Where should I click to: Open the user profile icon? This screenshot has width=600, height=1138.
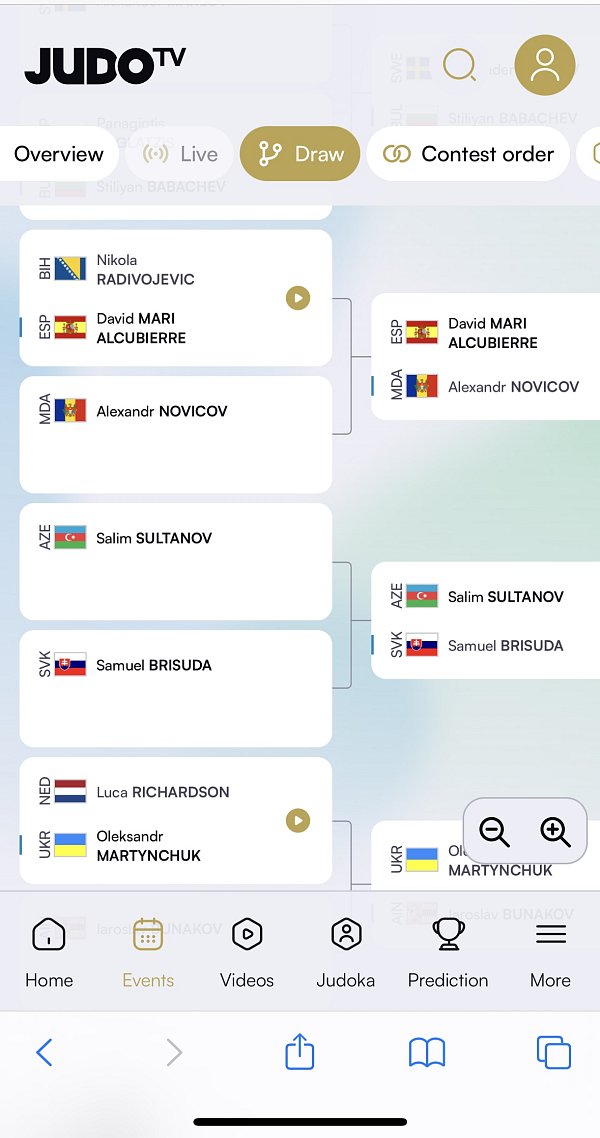coord(544,65)
